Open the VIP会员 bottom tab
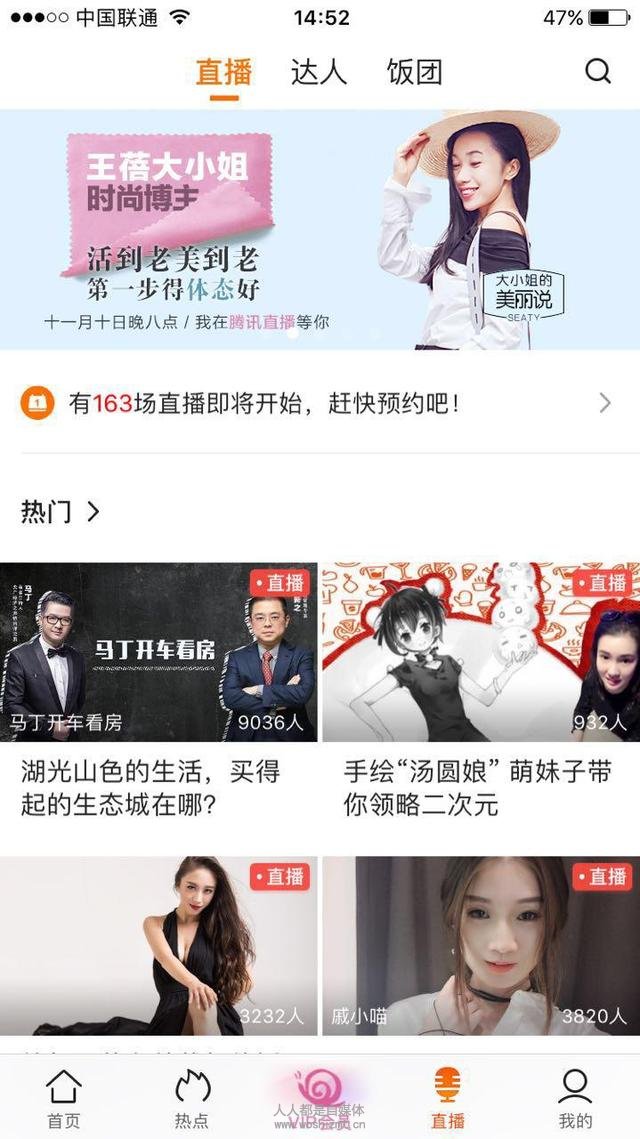The height and width of the screenshot is (1139, 640). tap(320, 1098)
